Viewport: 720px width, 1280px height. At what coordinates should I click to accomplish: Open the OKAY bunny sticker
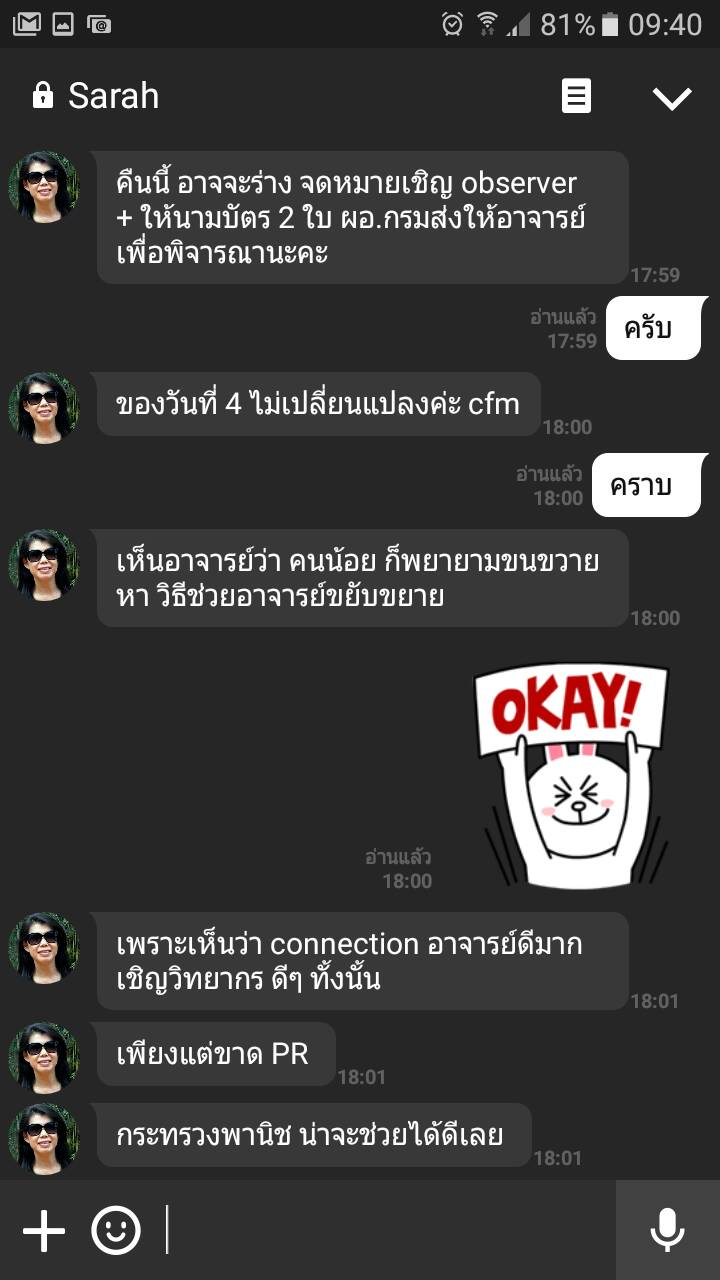tap(570, 776)
